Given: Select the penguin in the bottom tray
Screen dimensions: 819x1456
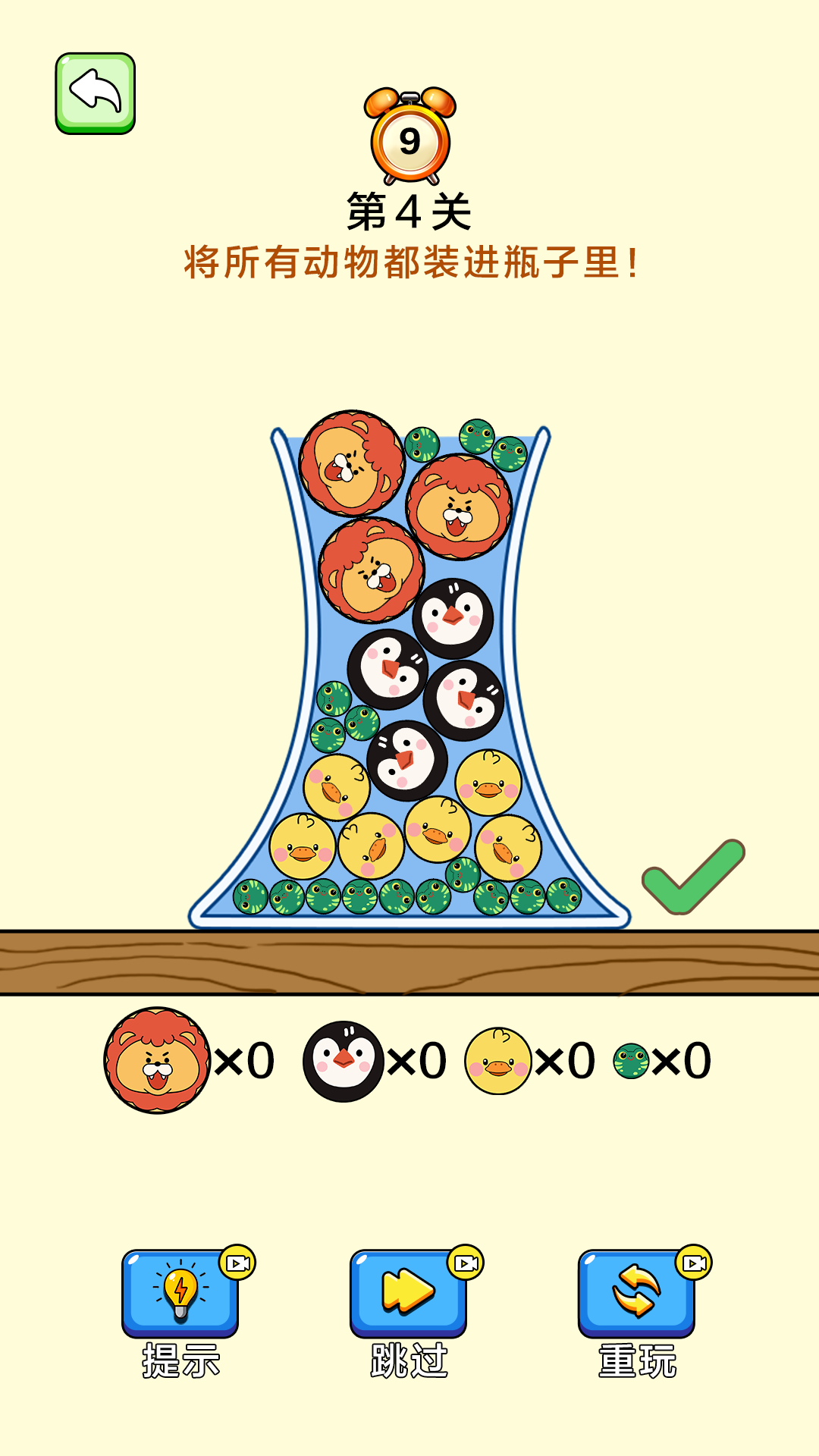Looking at the screenshot, I should [x=344, y=1061].
